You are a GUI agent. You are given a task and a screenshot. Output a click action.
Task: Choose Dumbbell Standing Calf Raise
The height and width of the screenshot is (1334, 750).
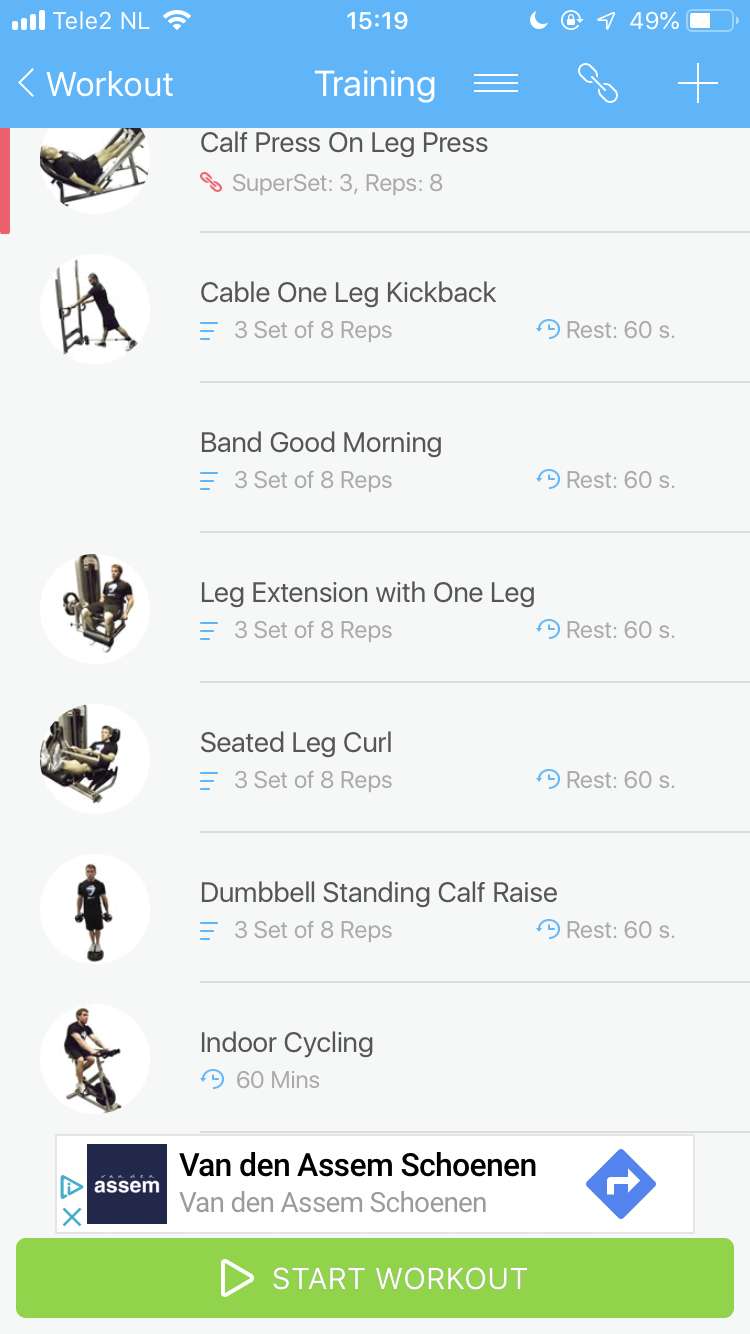tap(375, 908)
